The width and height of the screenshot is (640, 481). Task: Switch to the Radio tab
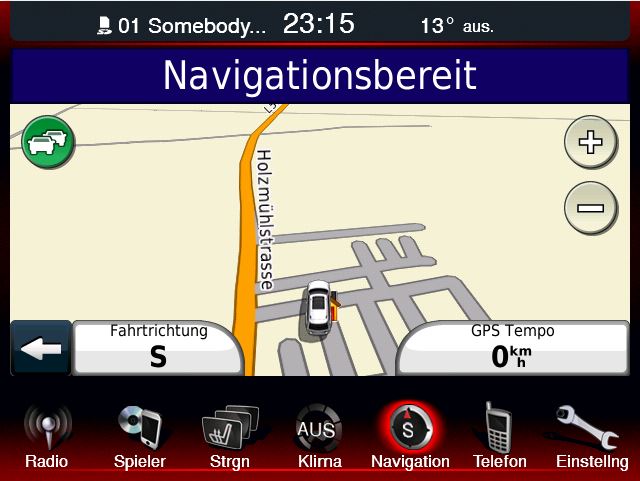point(47,436)
